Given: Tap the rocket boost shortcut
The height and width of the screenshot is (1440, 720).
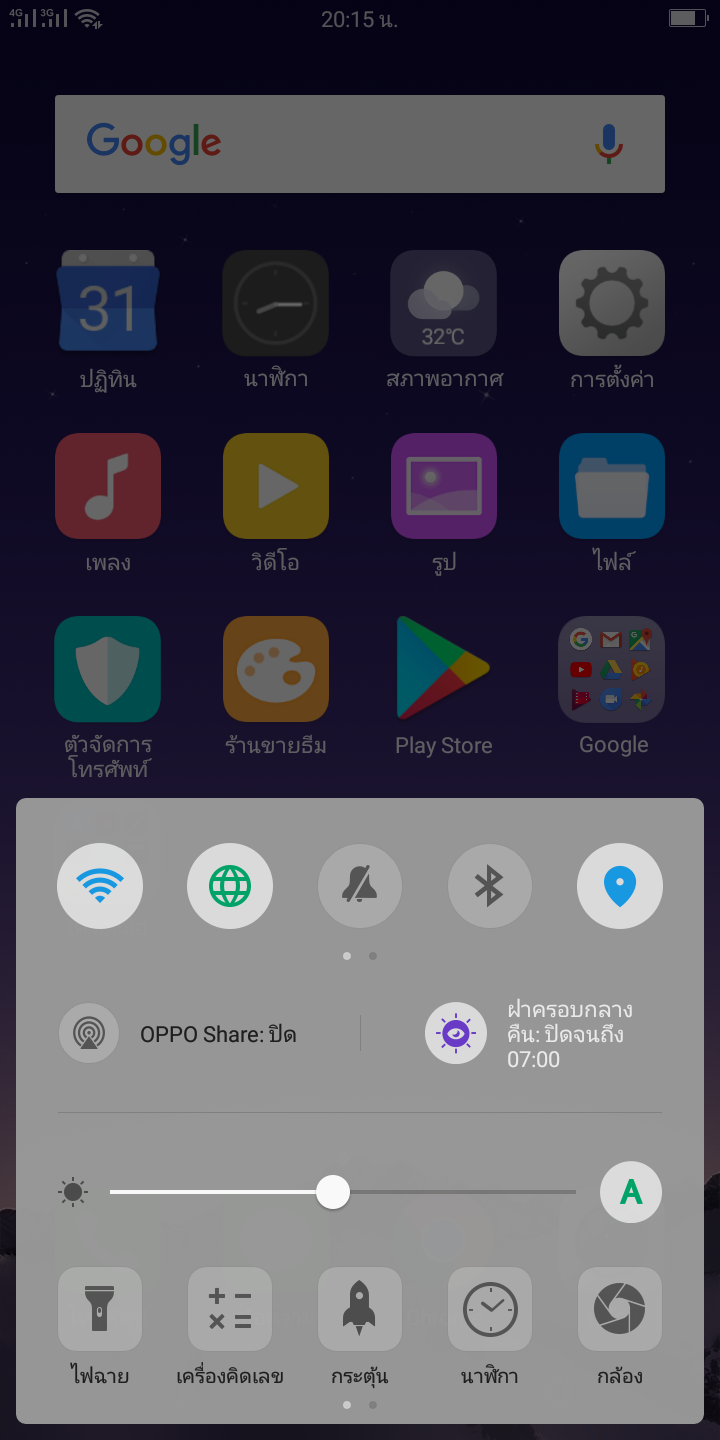Looking at the screenshot, I should point(360,1309).
